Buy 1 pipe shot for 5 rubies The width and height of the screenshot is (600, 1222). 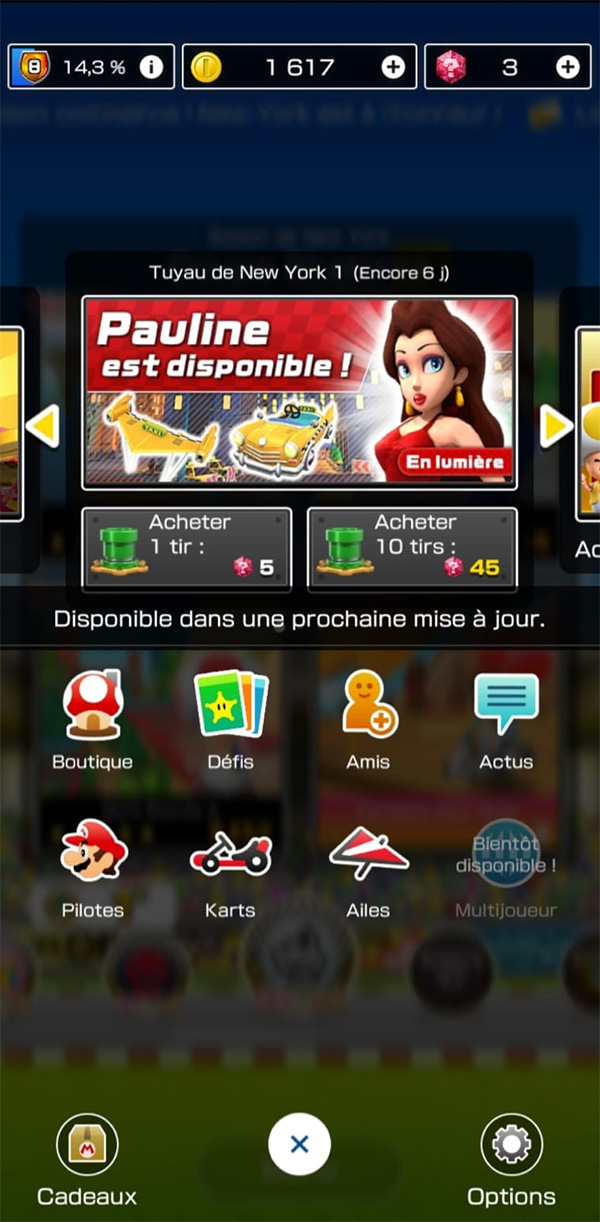pos(187,547)
